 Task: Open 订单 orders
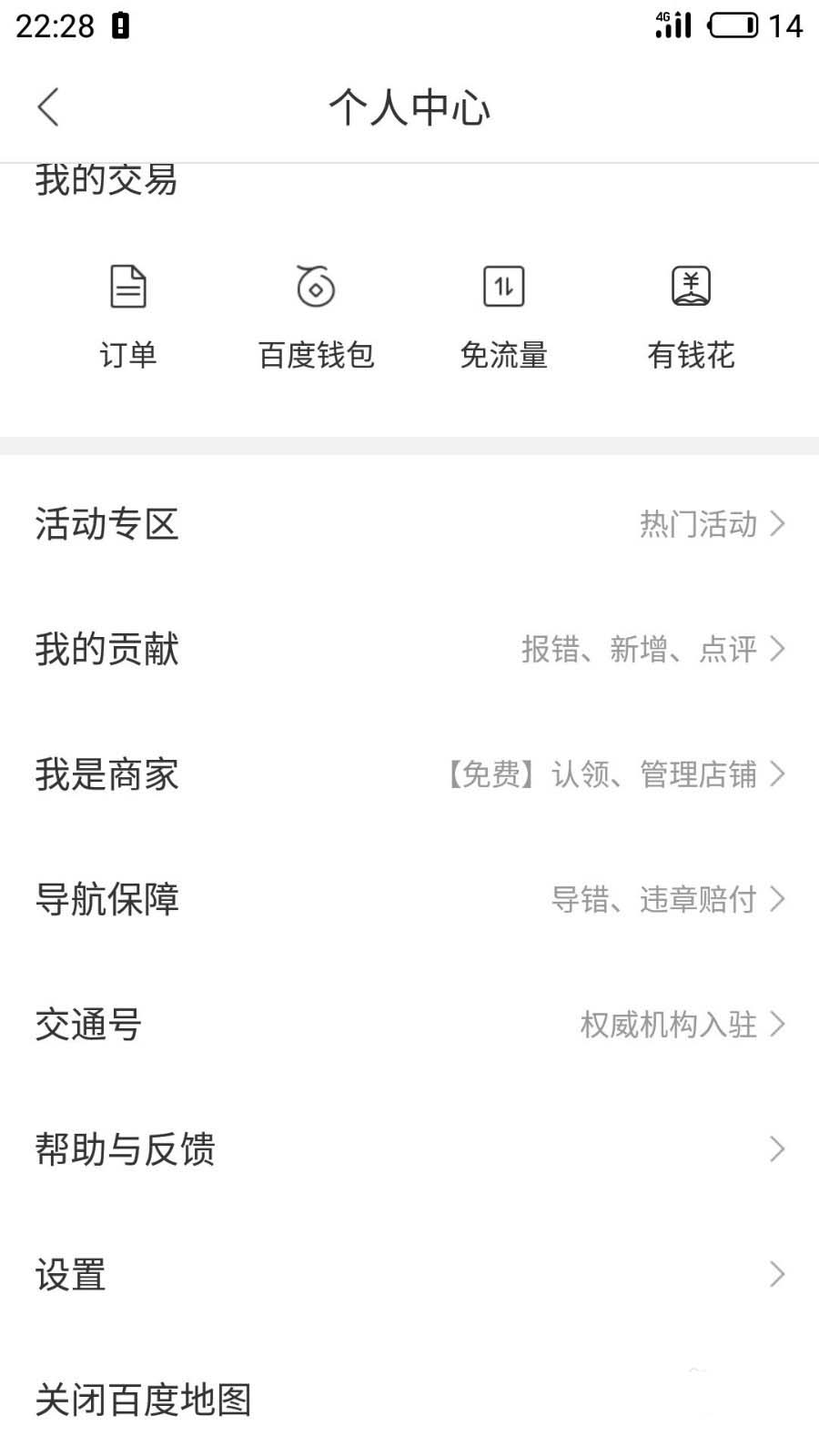(128, 315)
